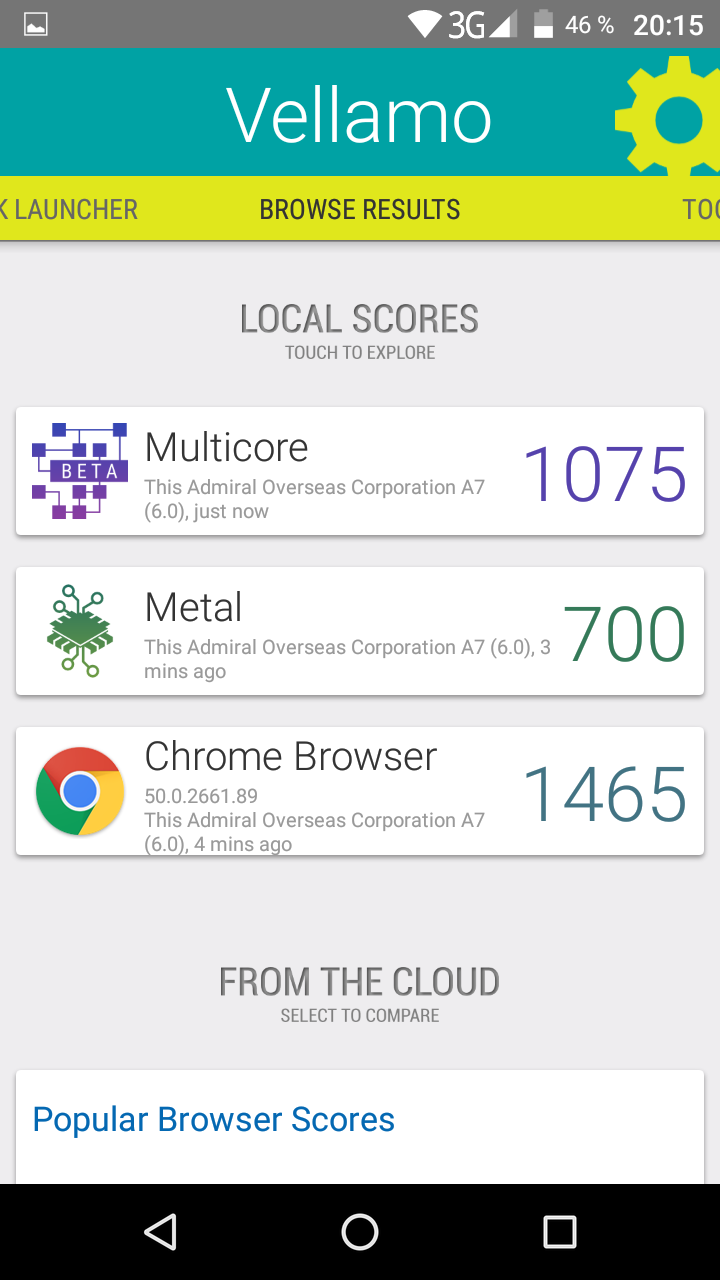Tap the system home button
Viewport: 720px width, 1280px height.
(360, 1232)
